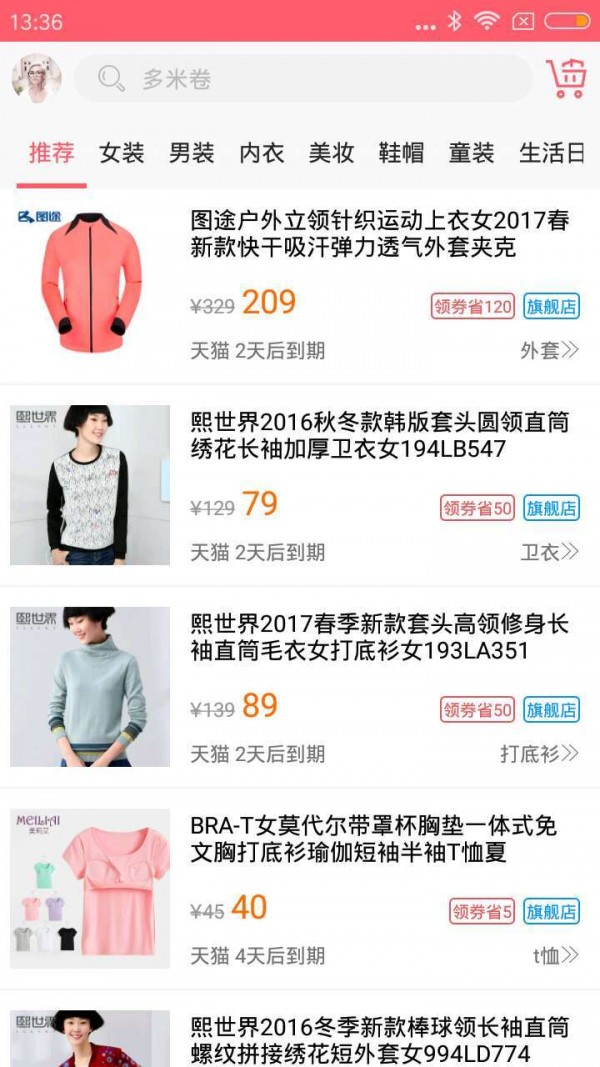Browse the 外套 category link
Viewport: 600px width, 1067px height.
(x=549, y=350)
